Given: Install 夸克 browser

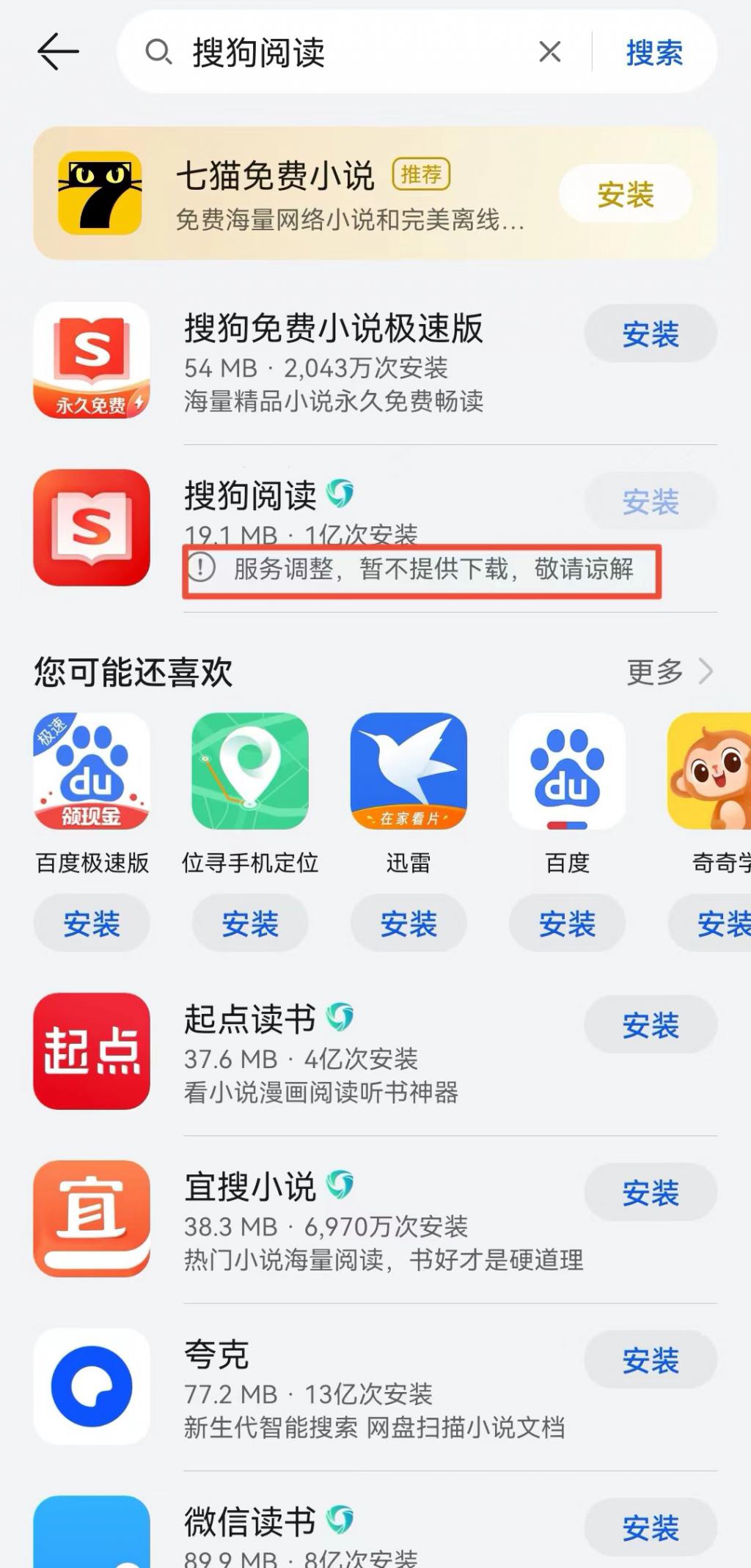Looking at the screenshot, I should (650, 1361).
